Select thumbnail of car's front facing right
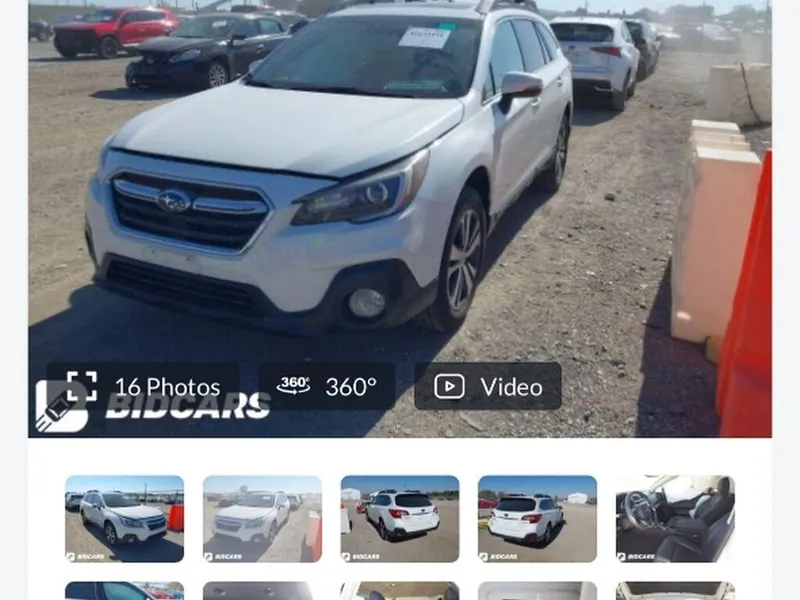Image resolution: width=800 pixels, height=600 pixels. click(124, 518)
